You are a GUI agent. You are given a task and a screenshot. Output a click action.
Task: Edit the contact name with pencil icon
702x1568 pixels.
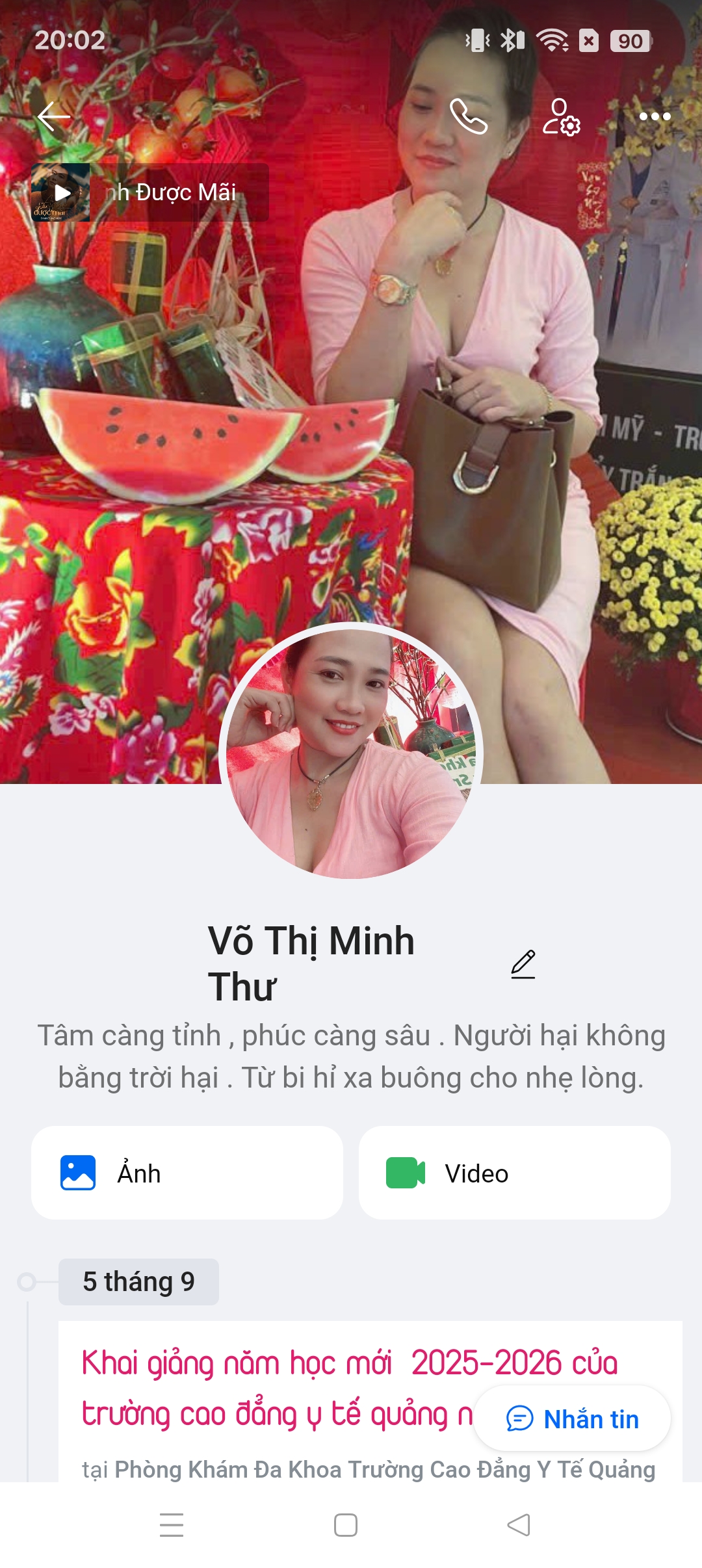523,964
